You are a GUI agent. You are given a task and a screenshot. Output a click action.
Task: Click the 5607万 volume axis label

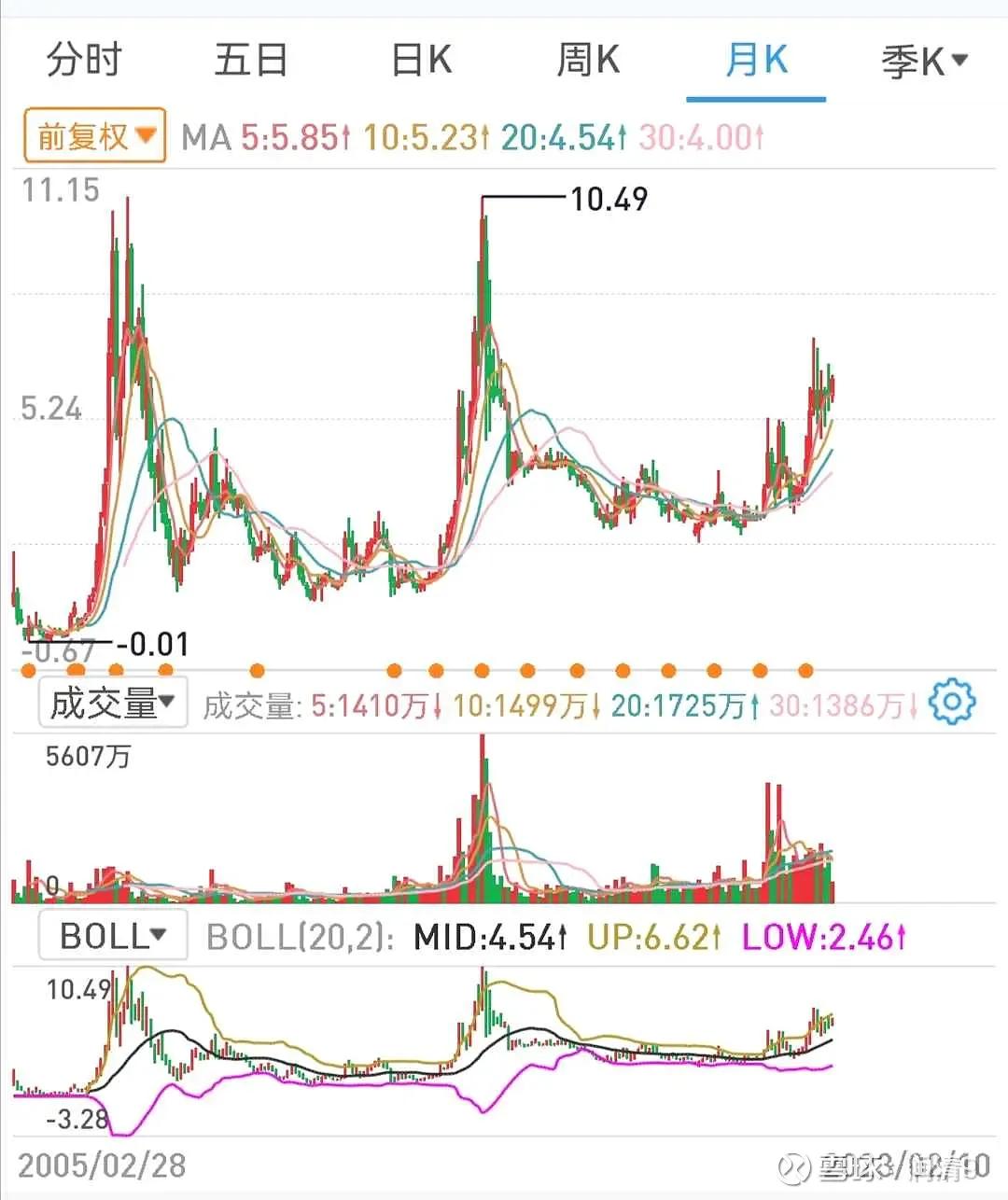tap(90, 756)
